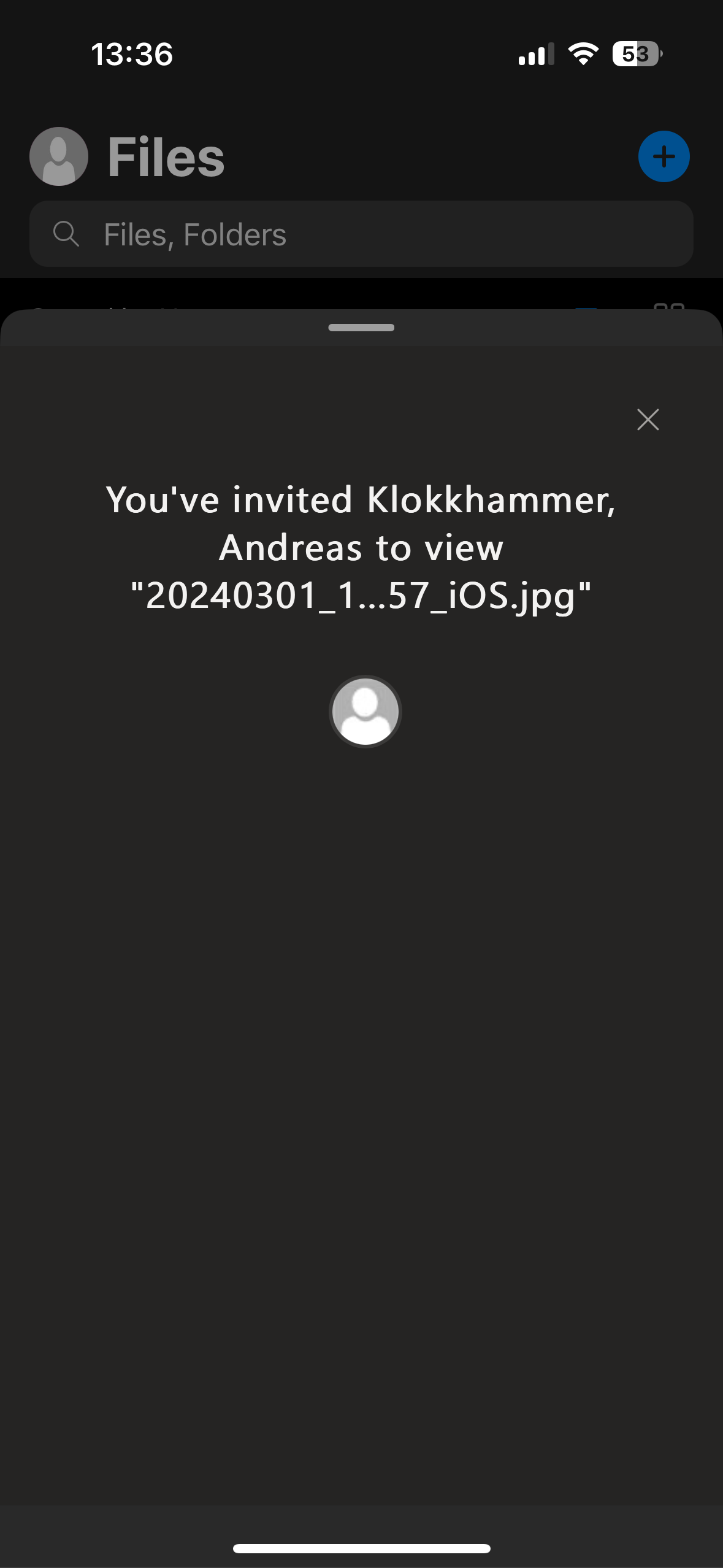723x1568 pixels.
Task: Tap the invited person's avatar
Action: [x=365, y=712]
